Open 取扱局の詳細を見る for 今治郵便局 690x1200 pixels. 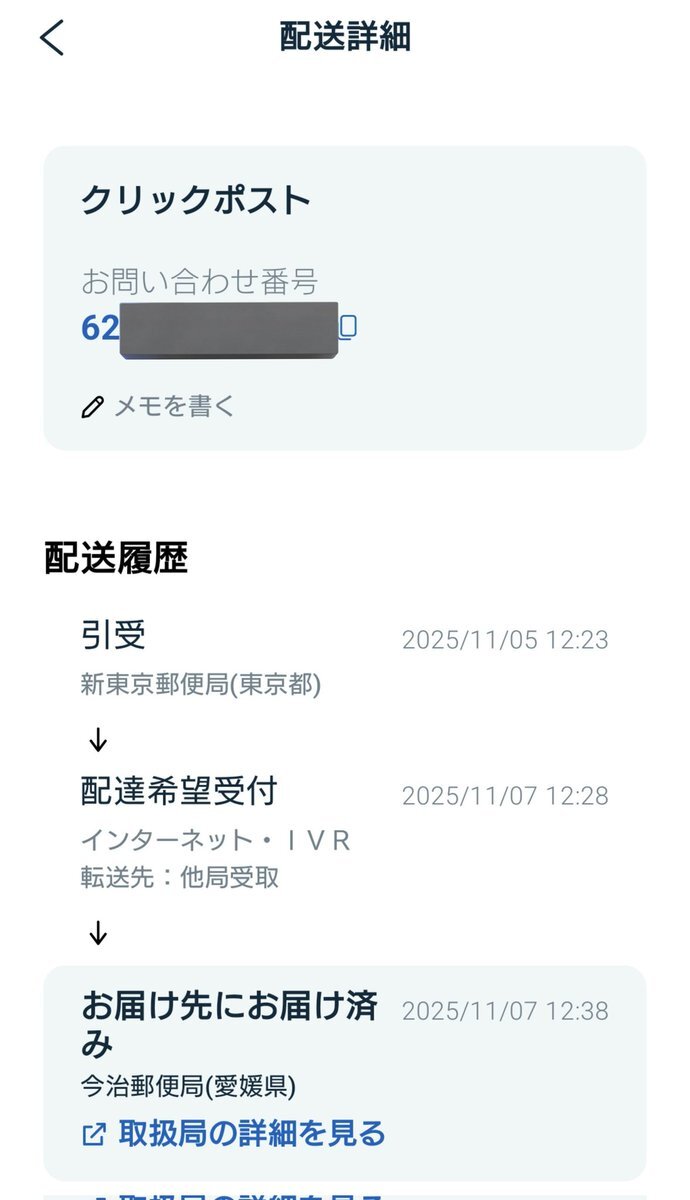click(x=235, y=1133)
